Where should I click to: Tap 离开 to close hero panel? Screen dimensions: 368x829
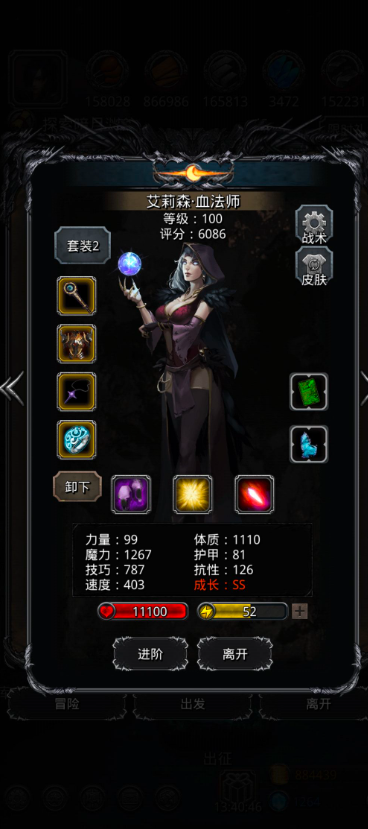click(235, 654)
